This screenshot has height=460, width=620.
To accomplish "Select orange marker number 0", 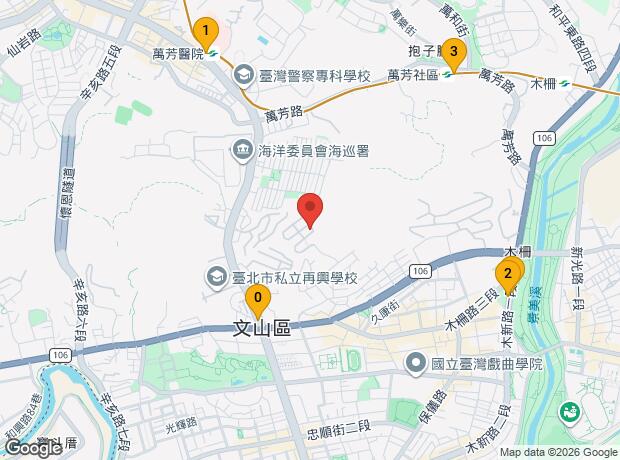I will [x=258, y=301].
